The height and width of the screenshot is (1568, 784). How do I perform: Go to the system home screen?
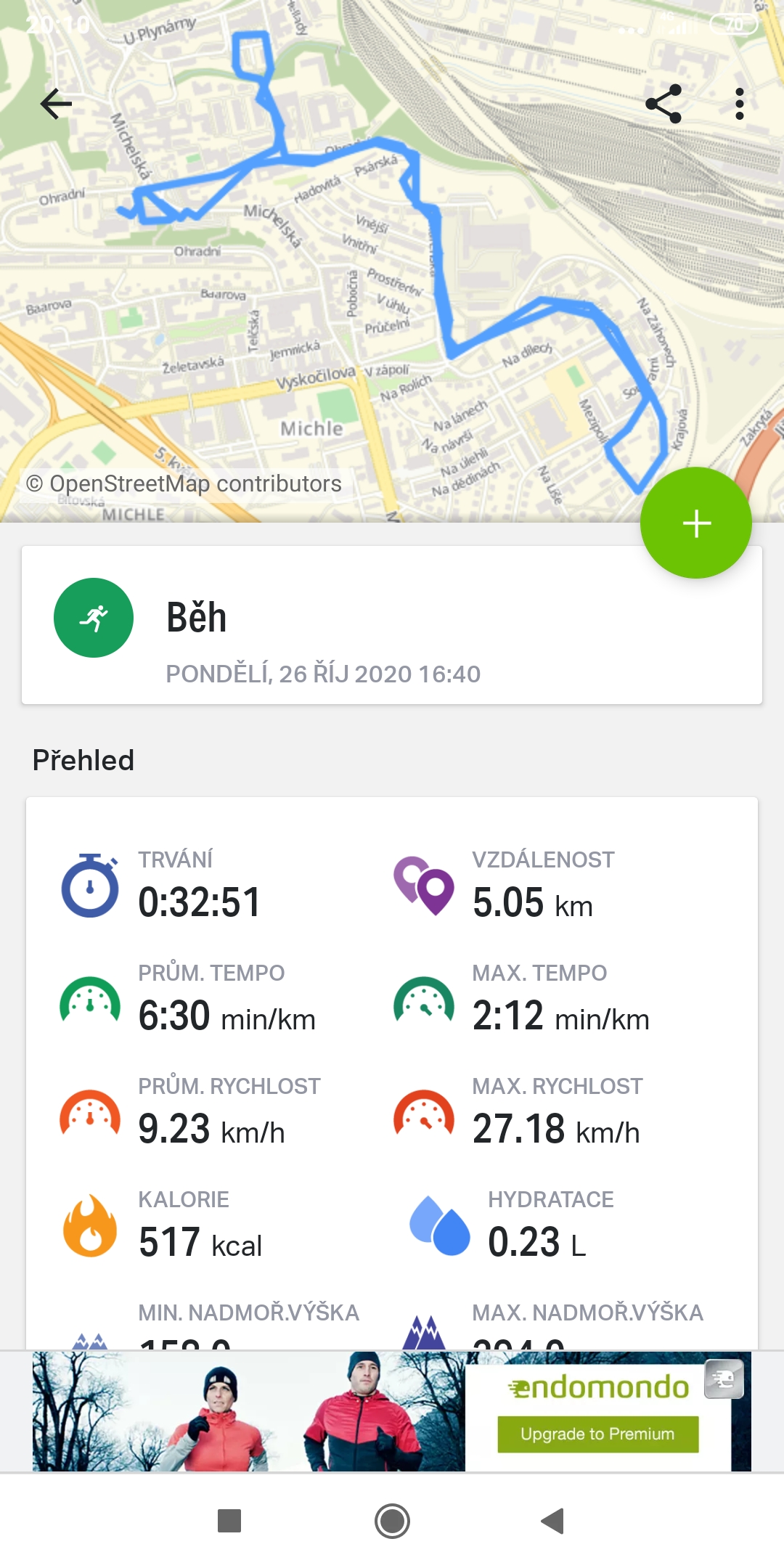point(392,1521)
